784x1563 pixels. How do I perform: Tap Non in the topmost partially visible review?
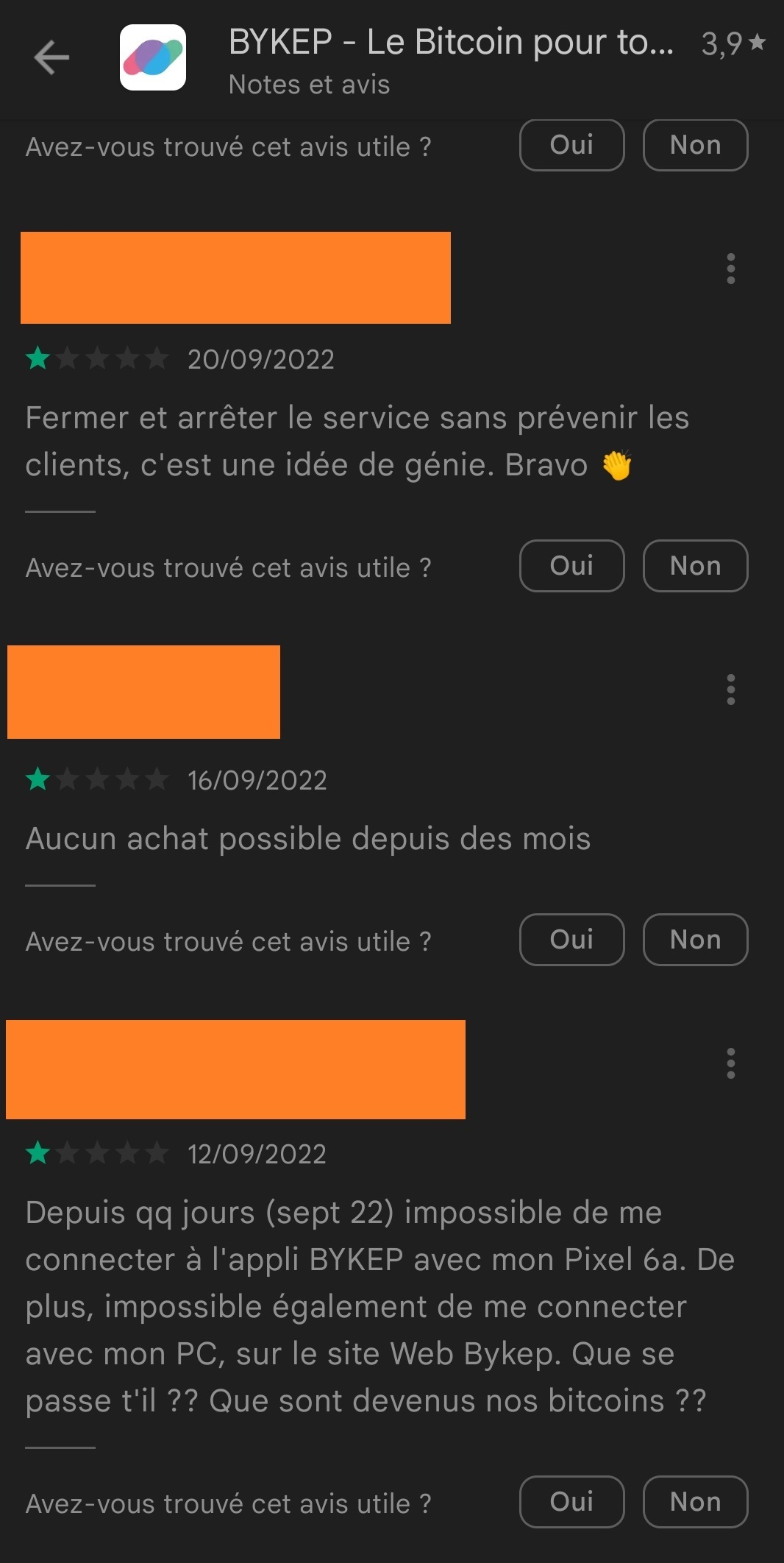695,145
